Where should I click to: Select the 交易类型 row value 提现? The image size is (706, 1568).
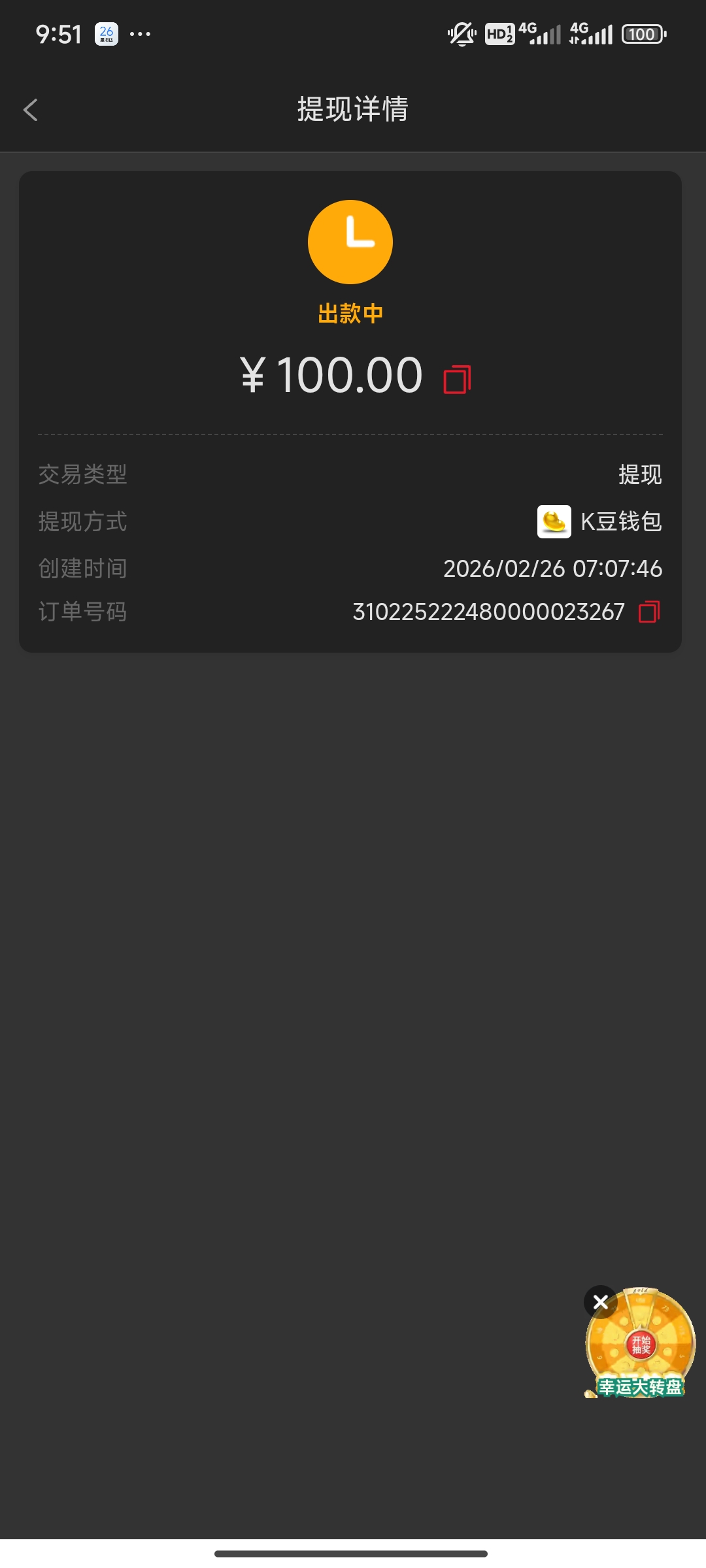[639, 474]
